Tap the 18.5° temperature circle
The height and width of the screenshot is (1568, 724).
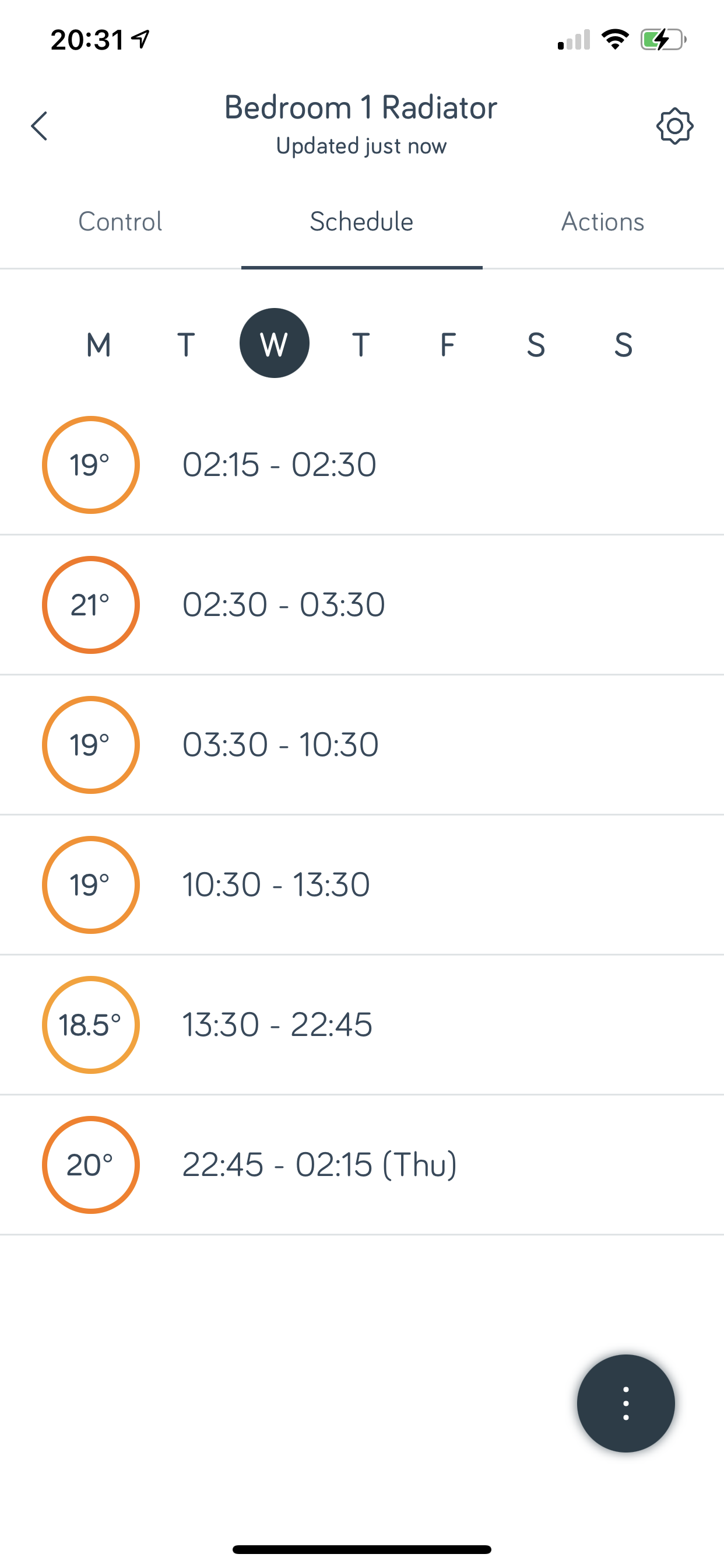pos(91,1025)
